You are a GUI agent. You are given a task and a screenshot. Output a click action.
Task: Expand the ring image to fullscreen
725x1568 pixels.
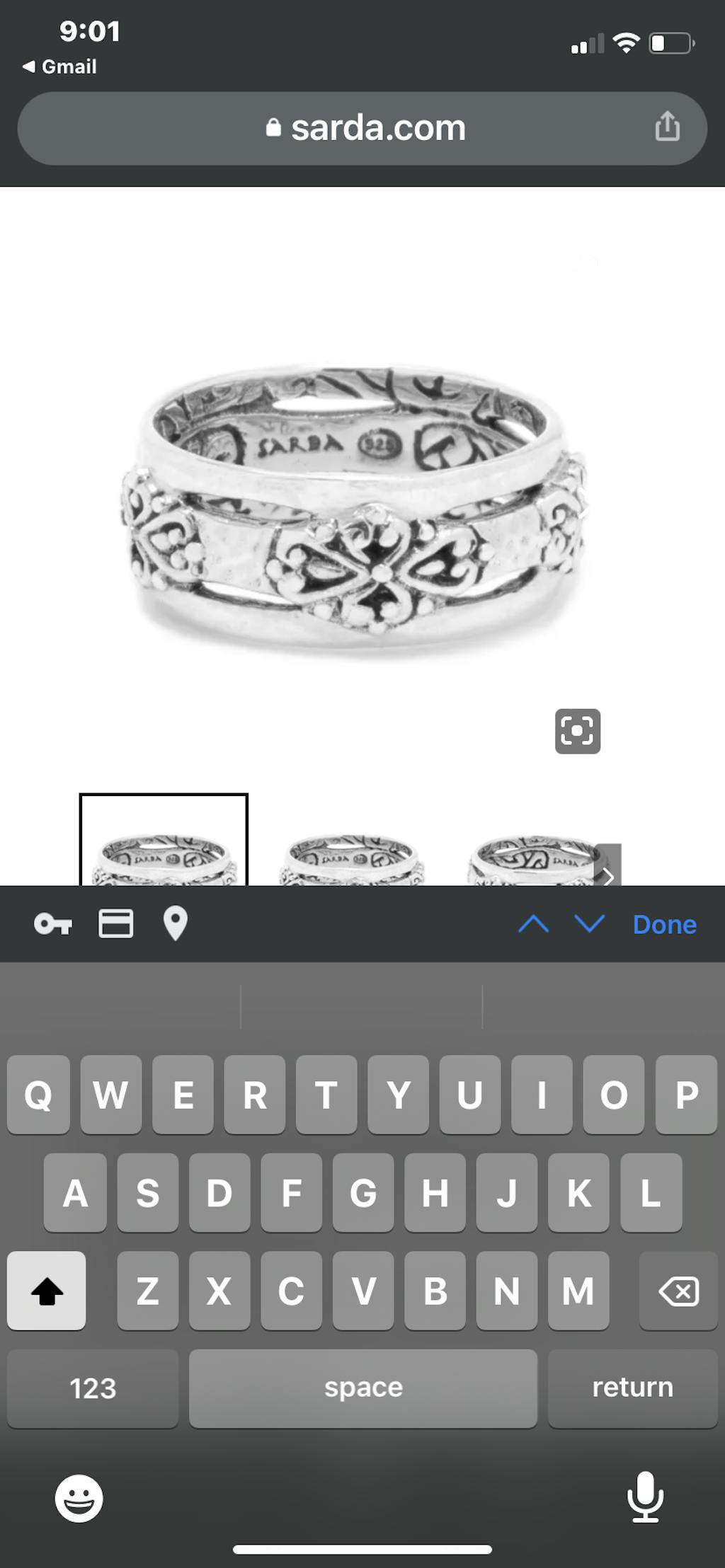(578, 731)
